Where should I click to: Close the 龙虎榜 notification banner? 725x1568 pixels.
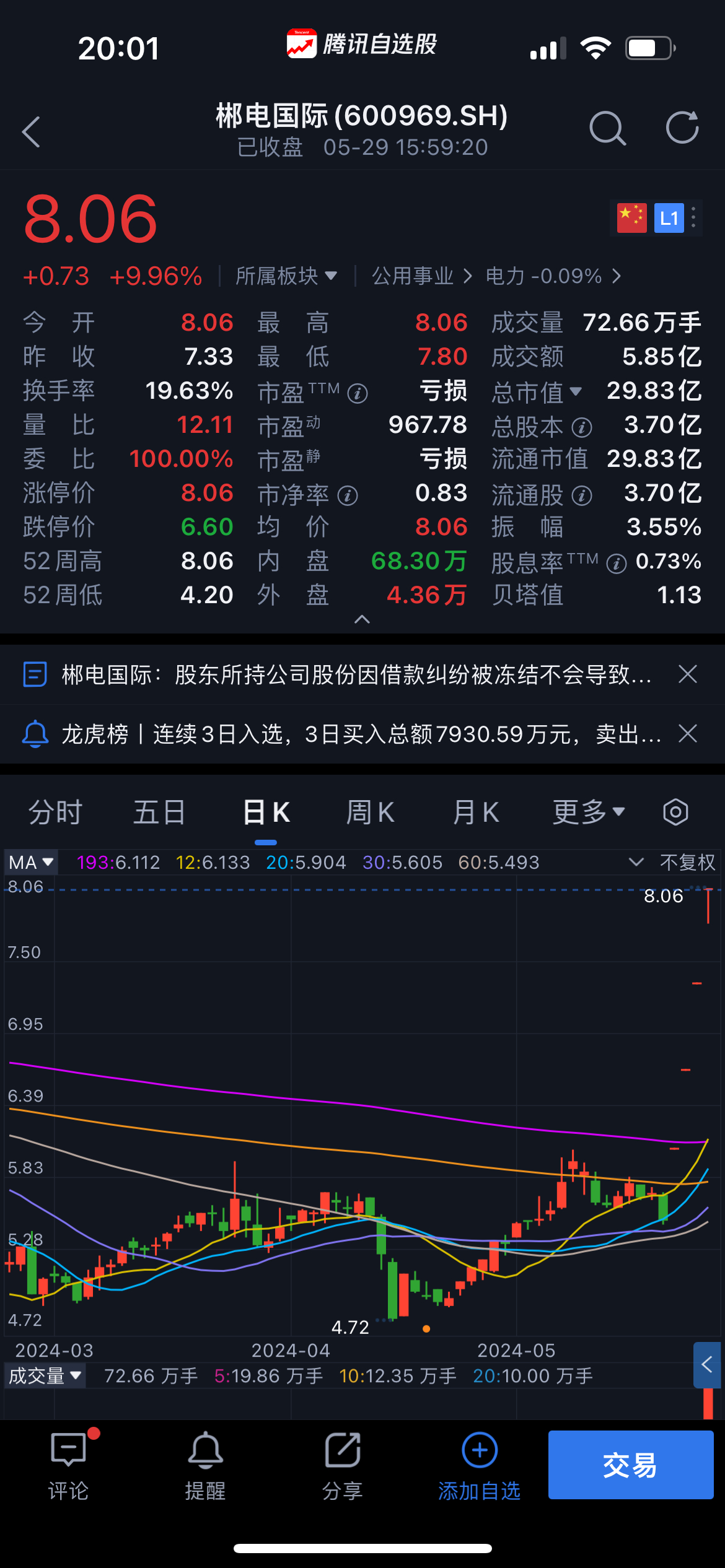(688, 734)
